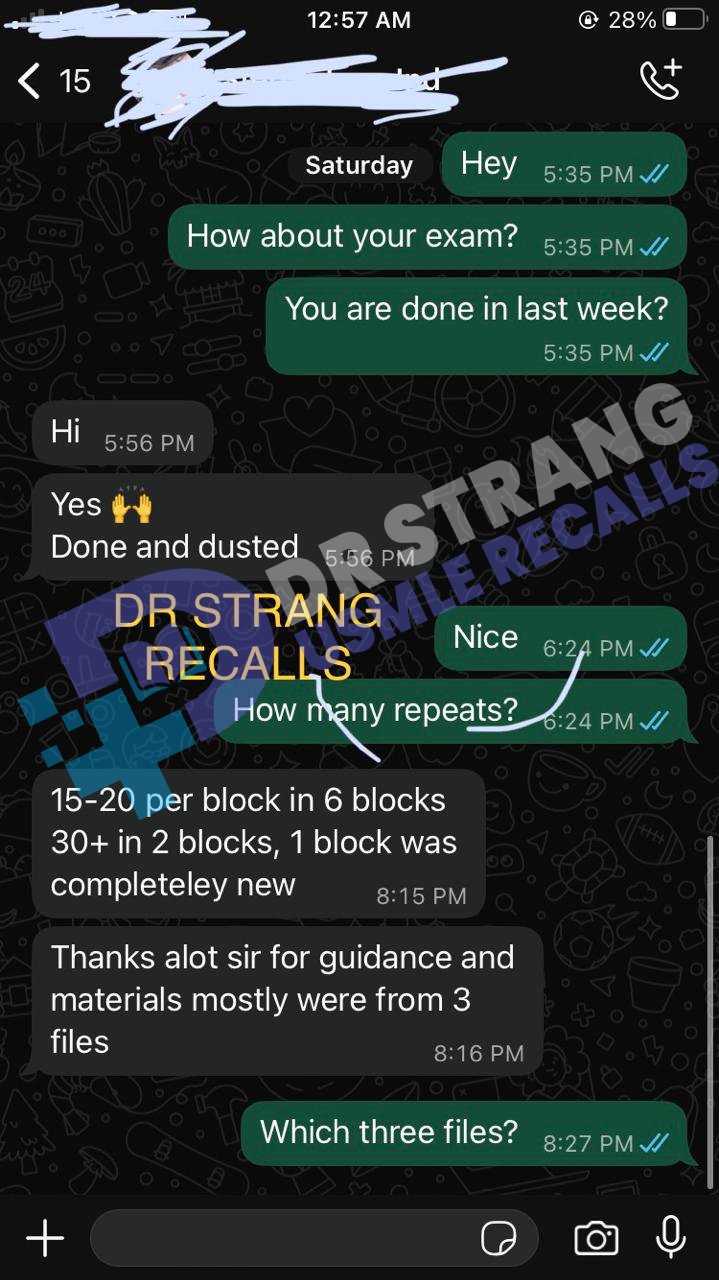Open the attachment plus menu
Image resolution: width=719 pixels, height=1280 pixels.
coord(45,1240)
